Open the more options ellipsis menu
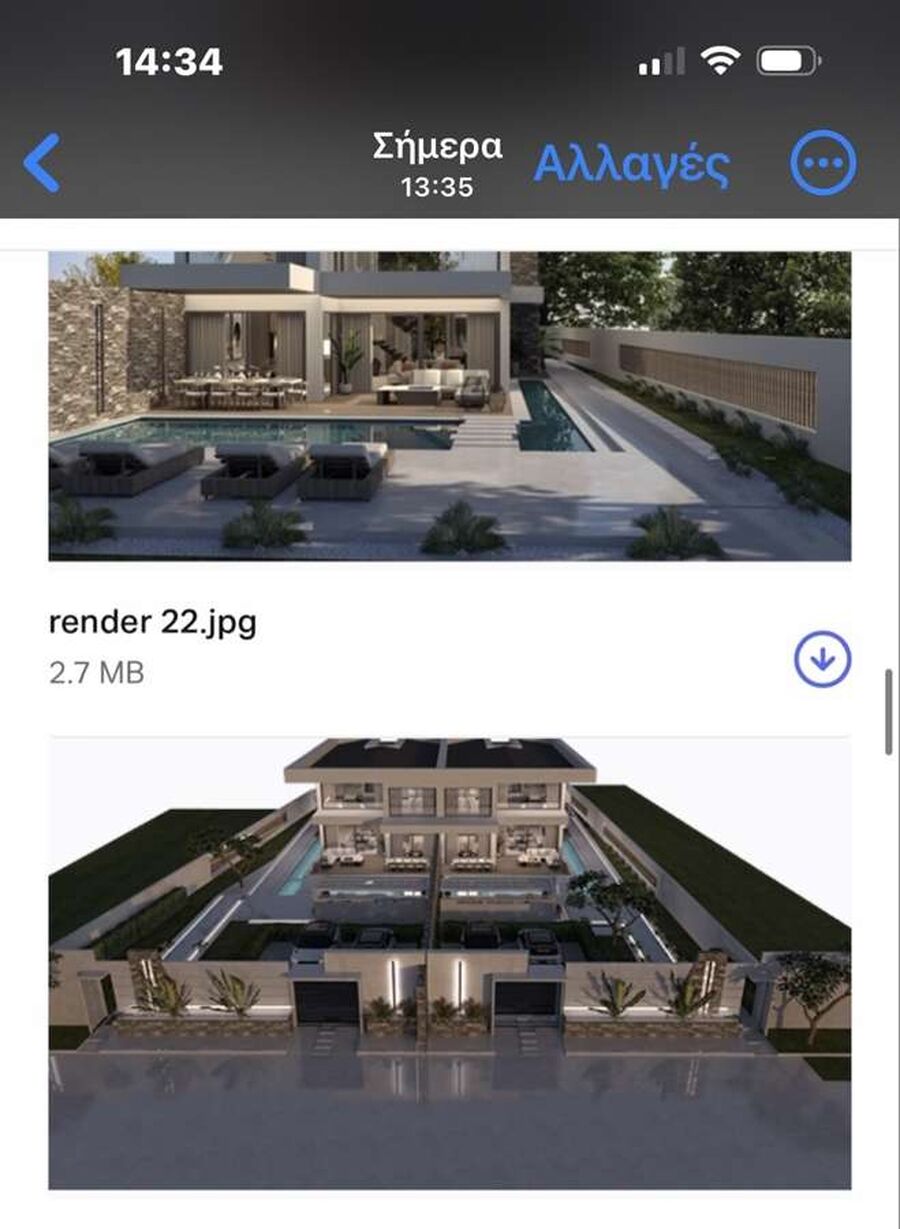Image resolution: width=900 pixels, height=1229 pixels. coord(823,163)
